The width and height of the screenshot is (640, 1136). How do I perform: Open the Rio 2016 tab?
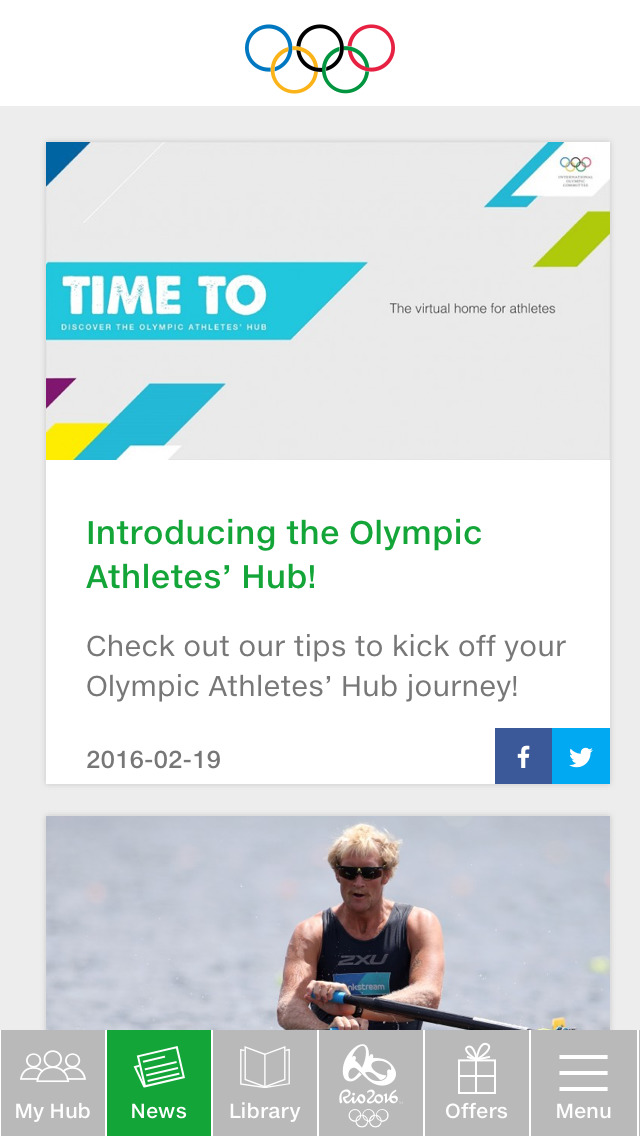(370, 1083)
